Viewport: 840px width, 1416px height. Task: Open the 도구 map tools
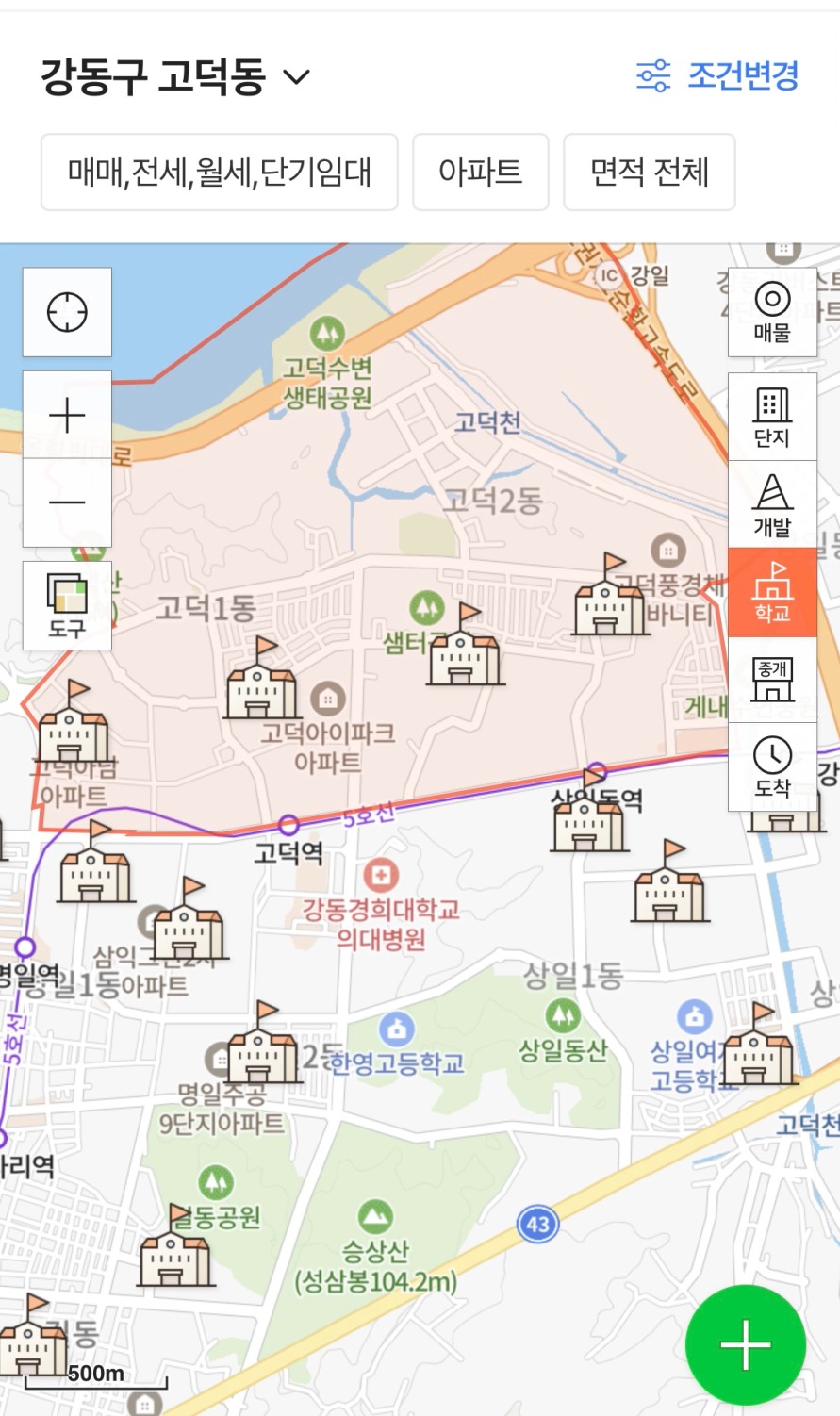tap(67, 605)
